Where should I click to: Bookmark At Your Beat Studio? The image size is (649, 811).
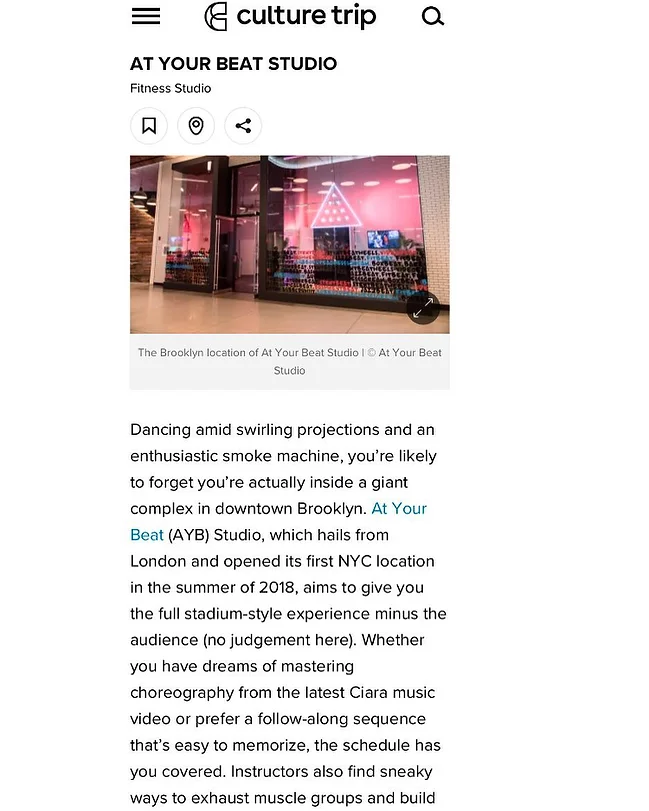coord(149,126)
